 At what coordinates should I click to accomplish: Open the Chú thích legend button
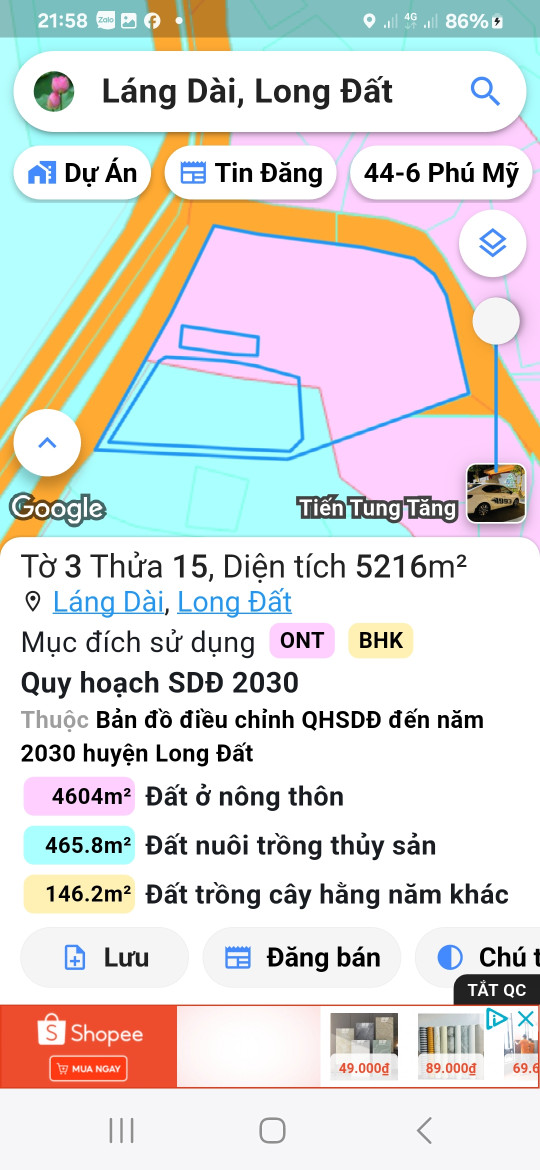[x=477, y=957]
